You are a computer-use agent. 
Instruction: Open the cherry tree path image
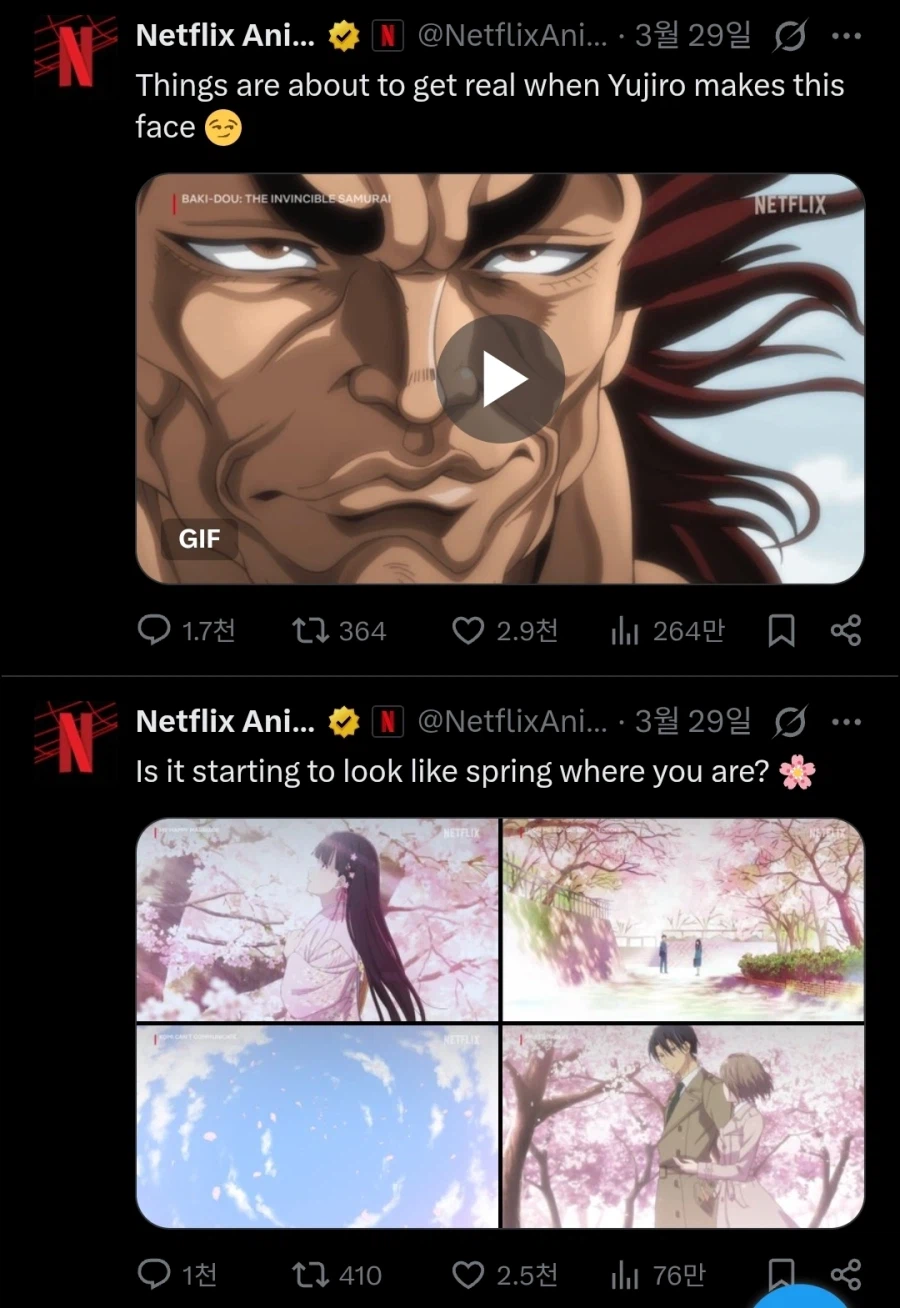(x=683, y=920)
